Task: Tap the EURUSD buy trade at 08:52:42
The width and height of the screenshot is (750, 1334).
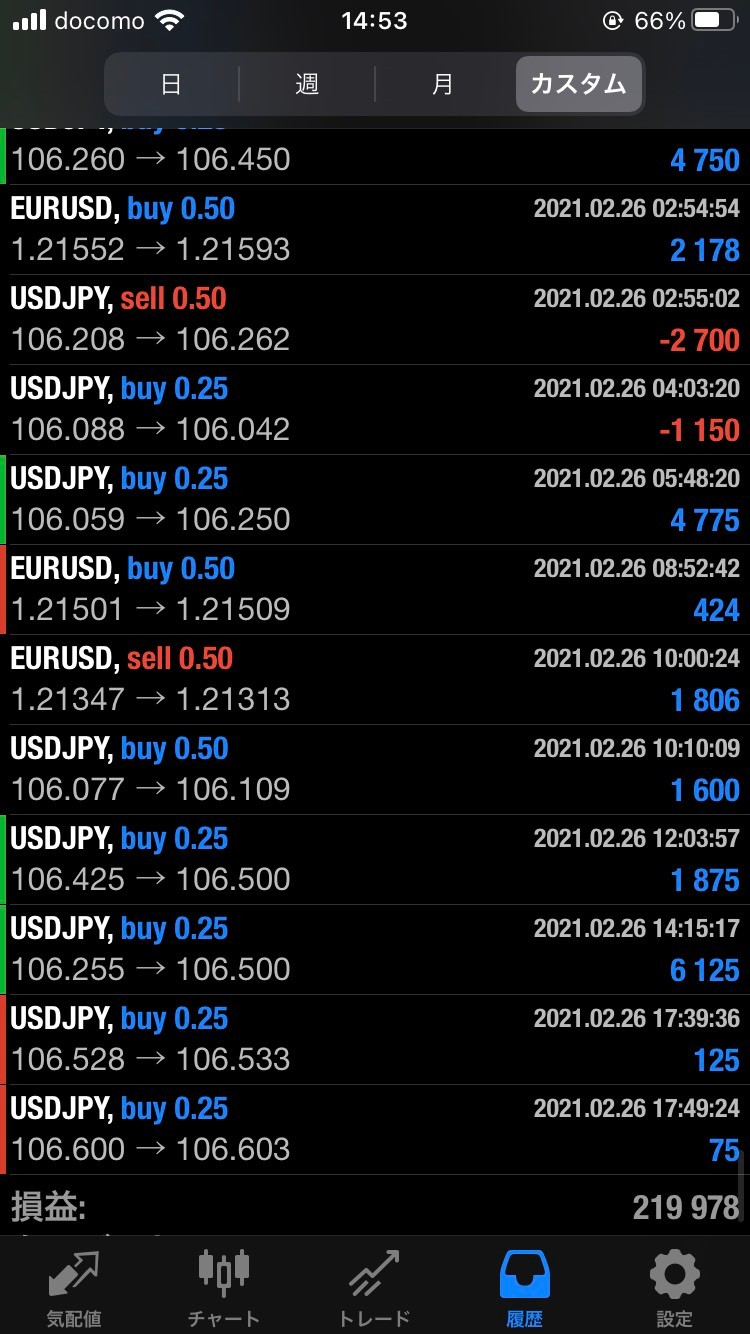Action: (375, 590)
